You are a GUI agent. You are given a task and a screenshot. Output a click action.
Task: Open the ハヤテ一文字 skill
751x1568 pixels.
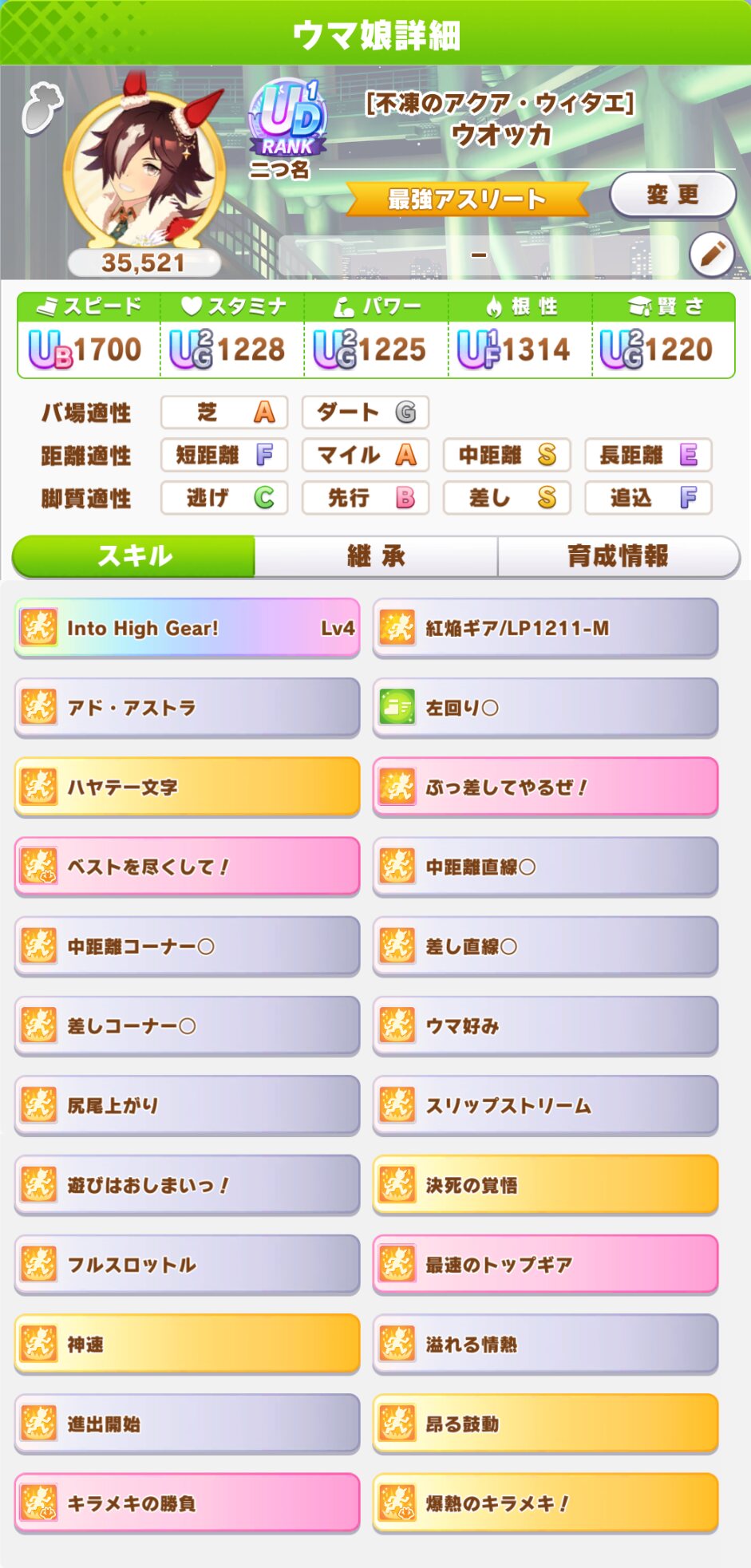pos(187,788)
